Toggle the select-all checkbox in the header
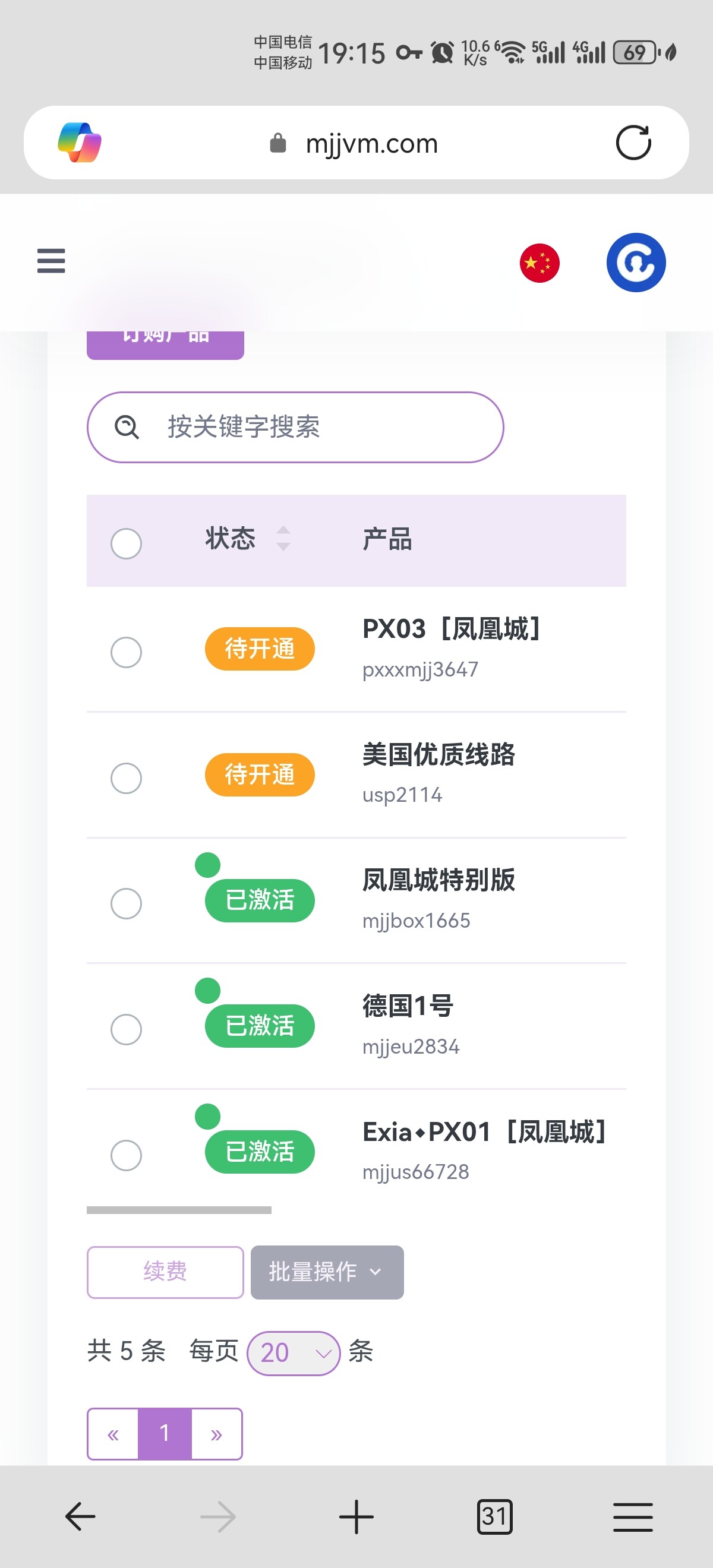 point(126,543)
